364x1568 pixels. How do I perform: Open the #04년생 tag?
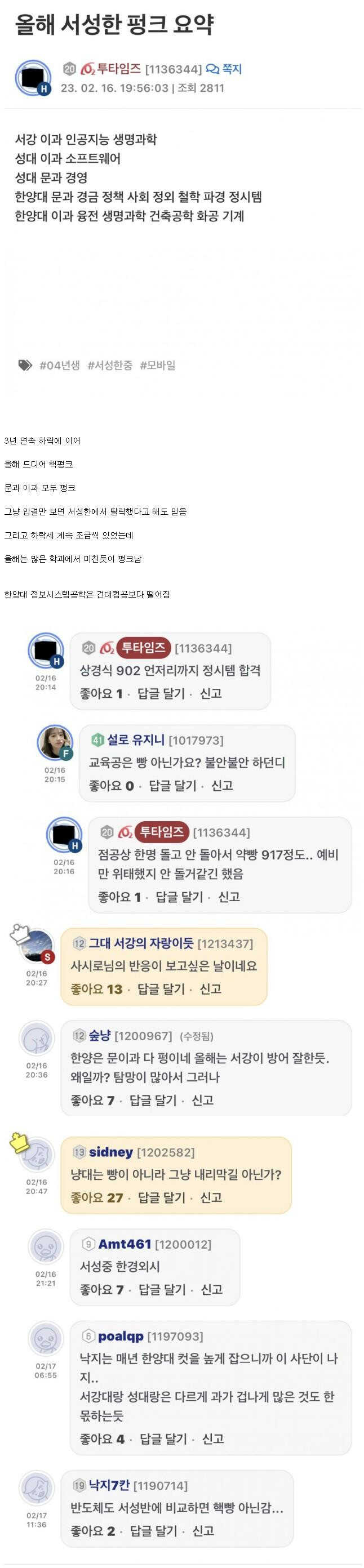[x=59, y=365]
